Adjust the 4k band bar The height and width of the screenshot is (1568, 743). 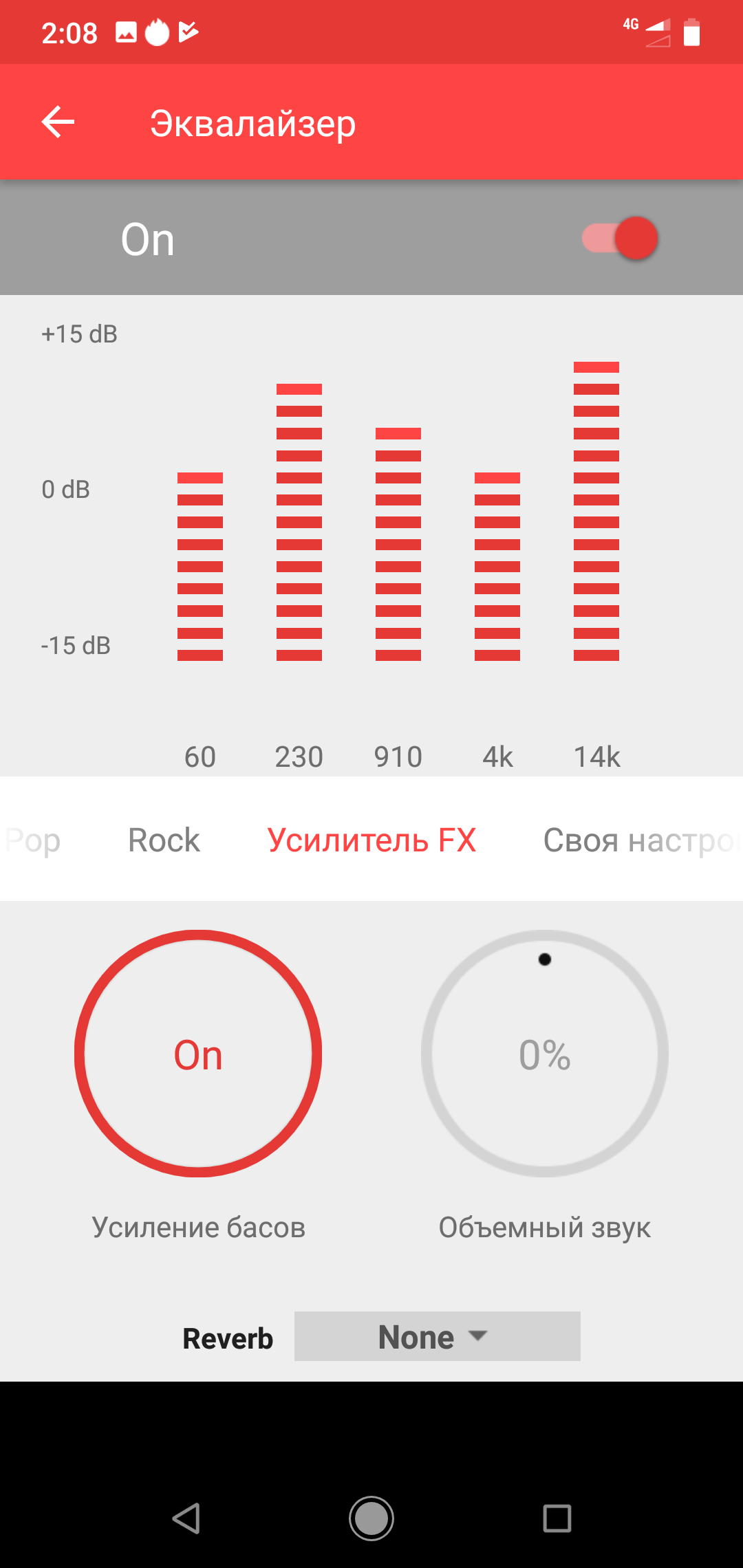click(x=497, y=567)
